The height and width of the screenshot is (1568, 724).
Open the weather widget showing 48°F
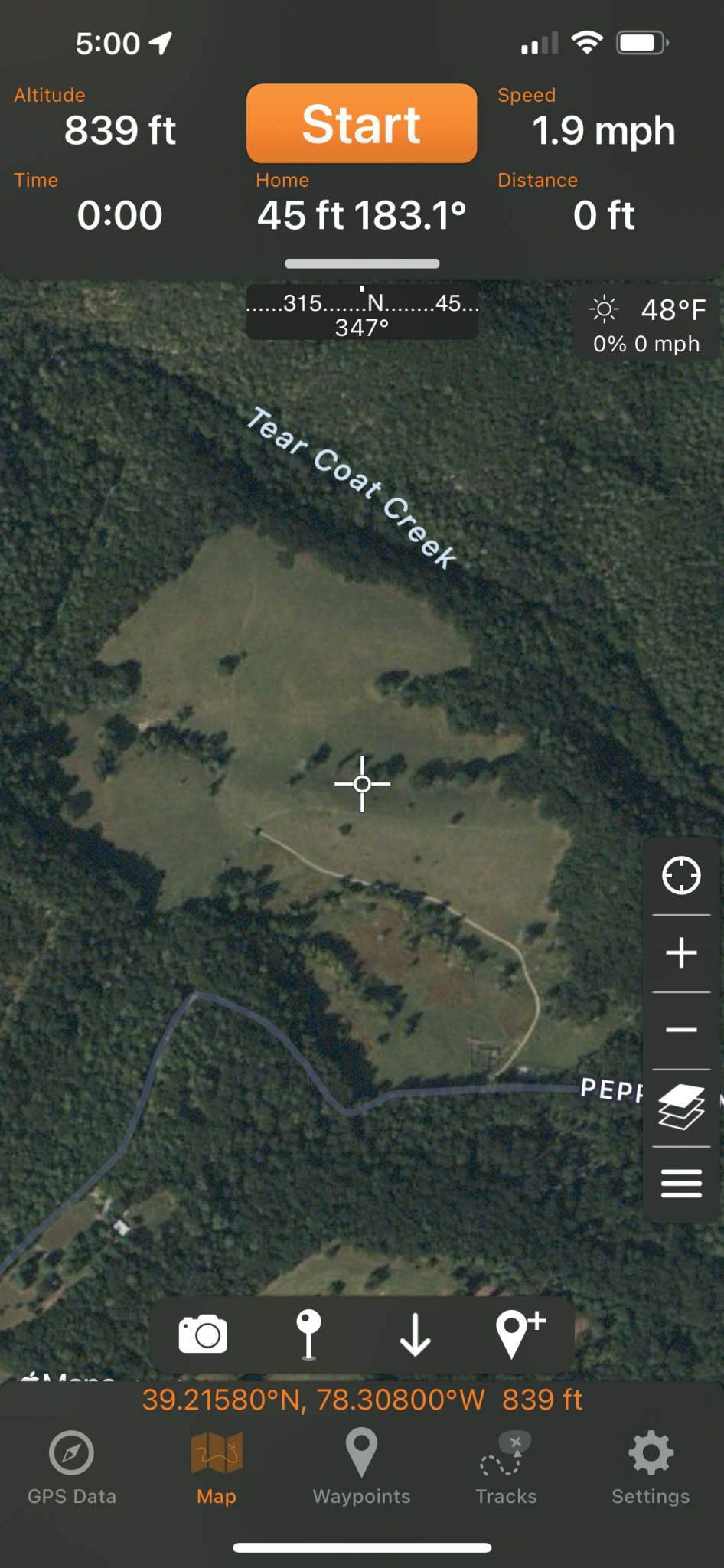647,325
